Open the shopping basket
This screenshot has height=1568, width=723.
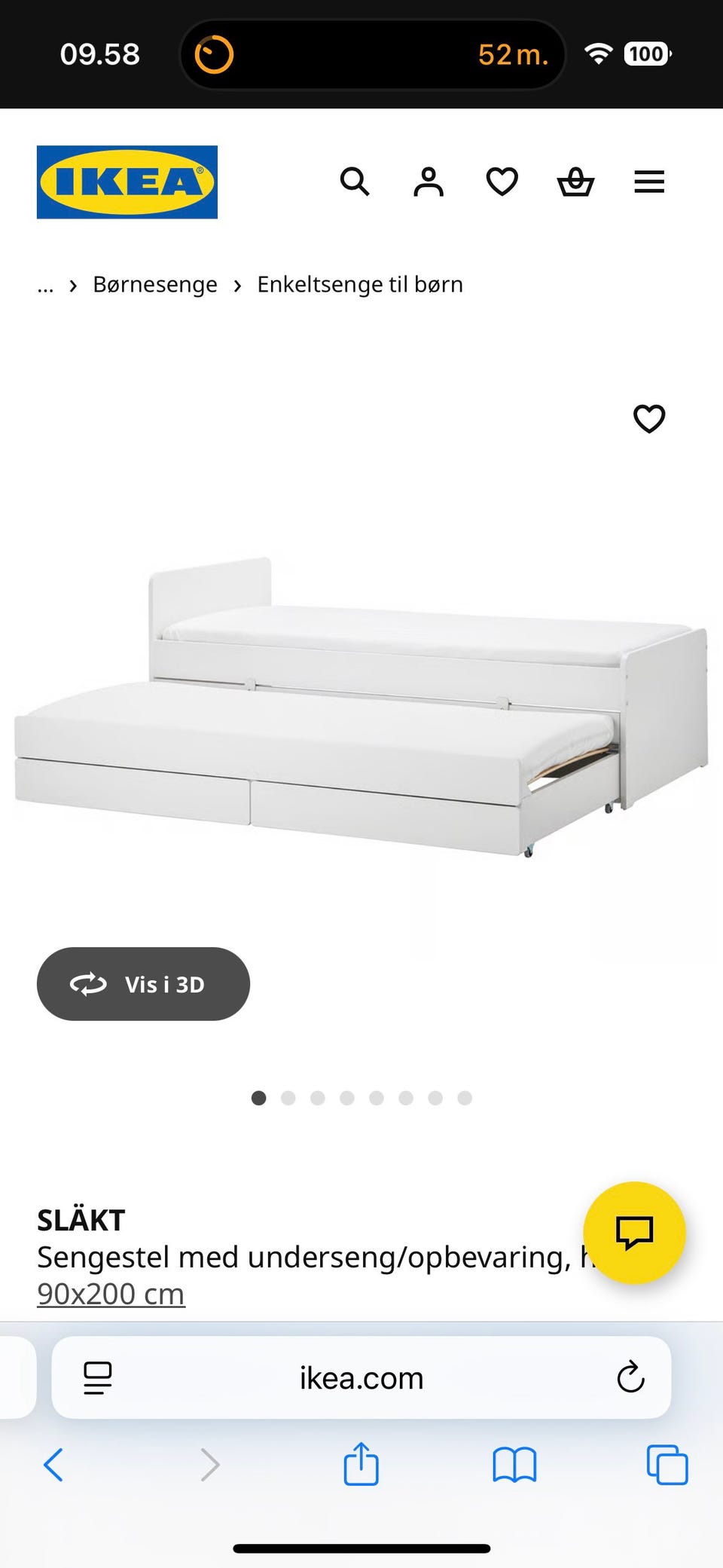pyautogui.click(x=575, y=182)
